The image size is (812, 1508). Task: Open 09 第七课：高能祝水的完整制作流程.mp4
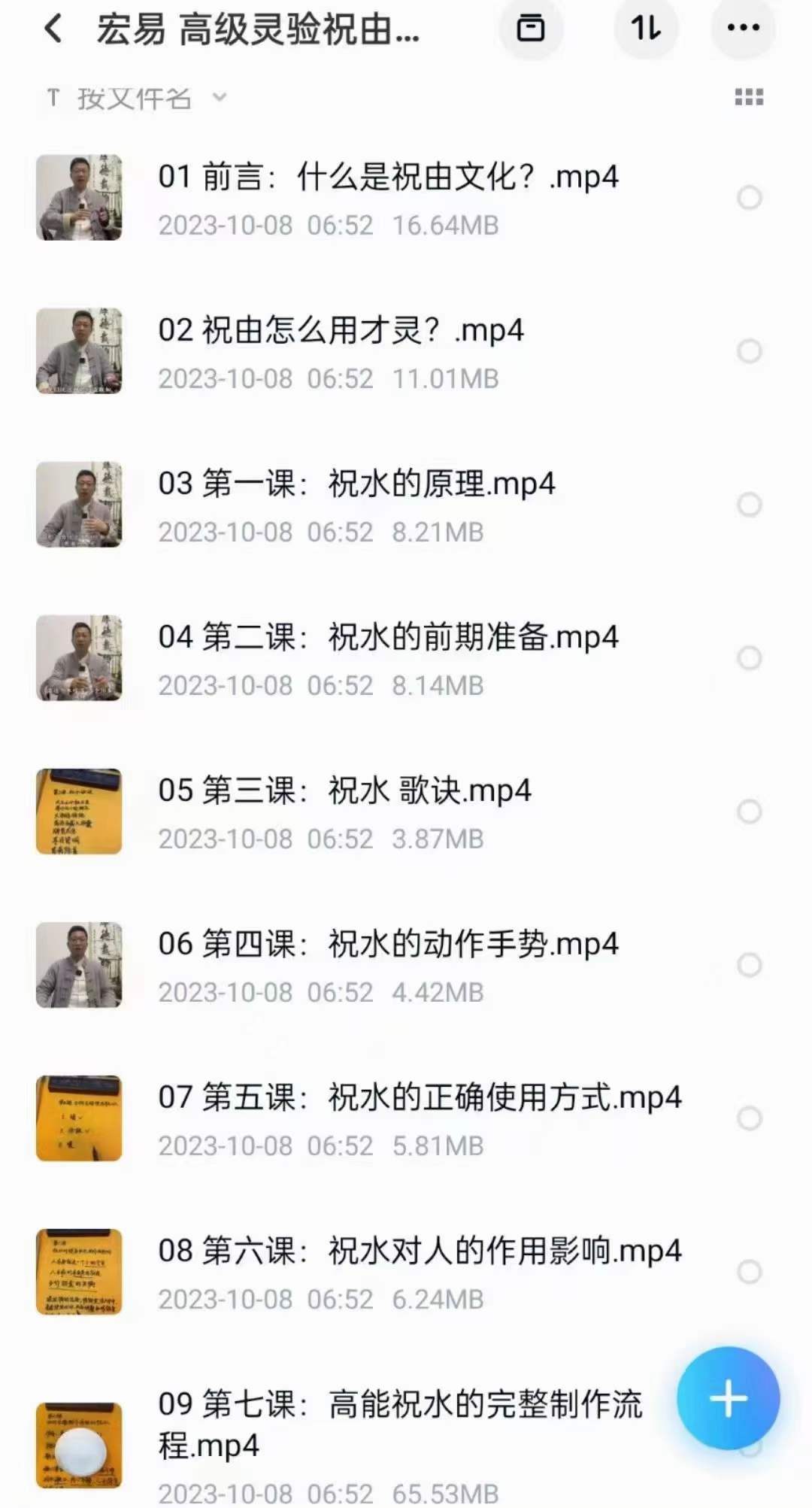(398, 1423)
